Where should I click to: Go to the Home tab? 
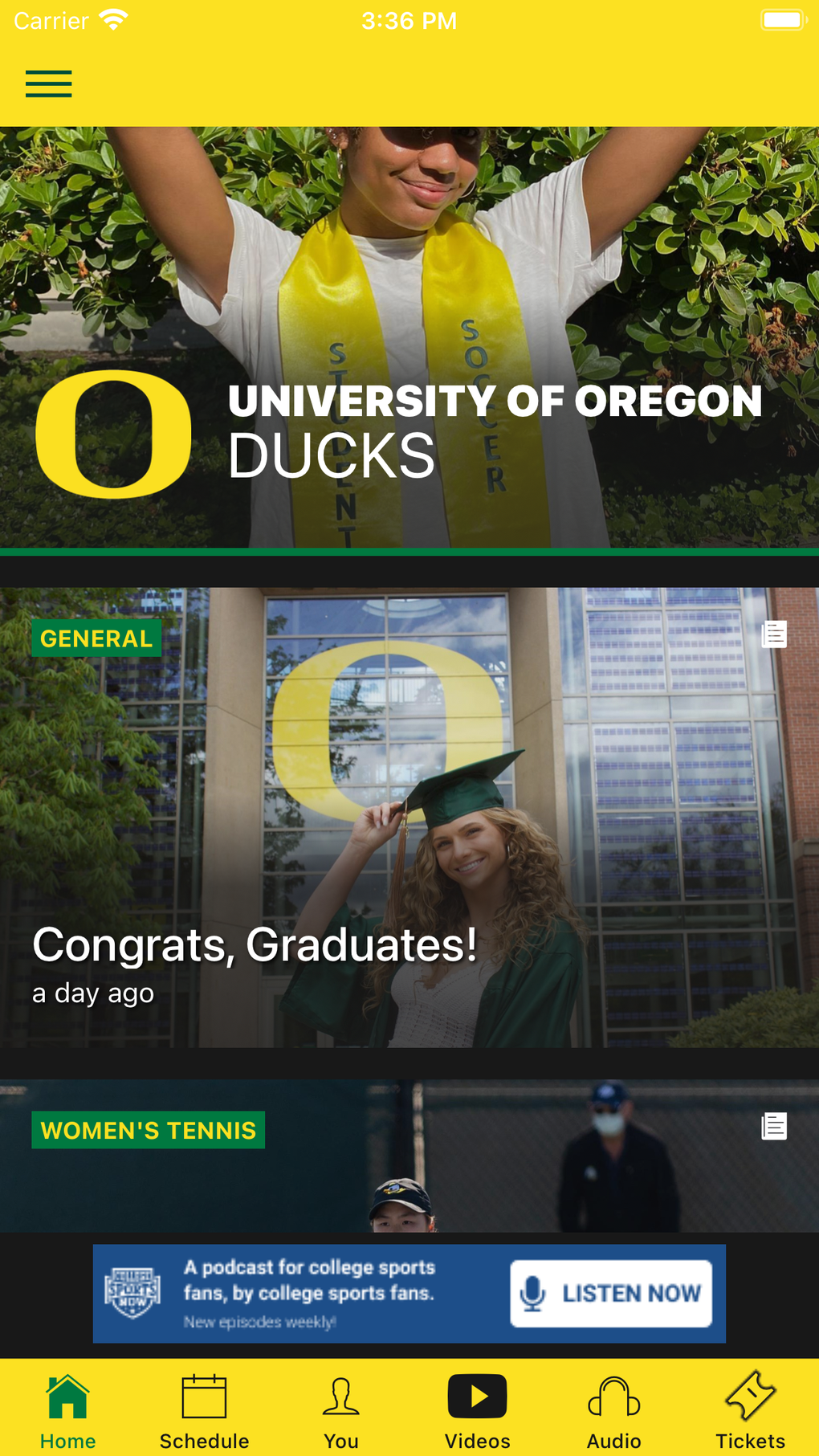68,1410
